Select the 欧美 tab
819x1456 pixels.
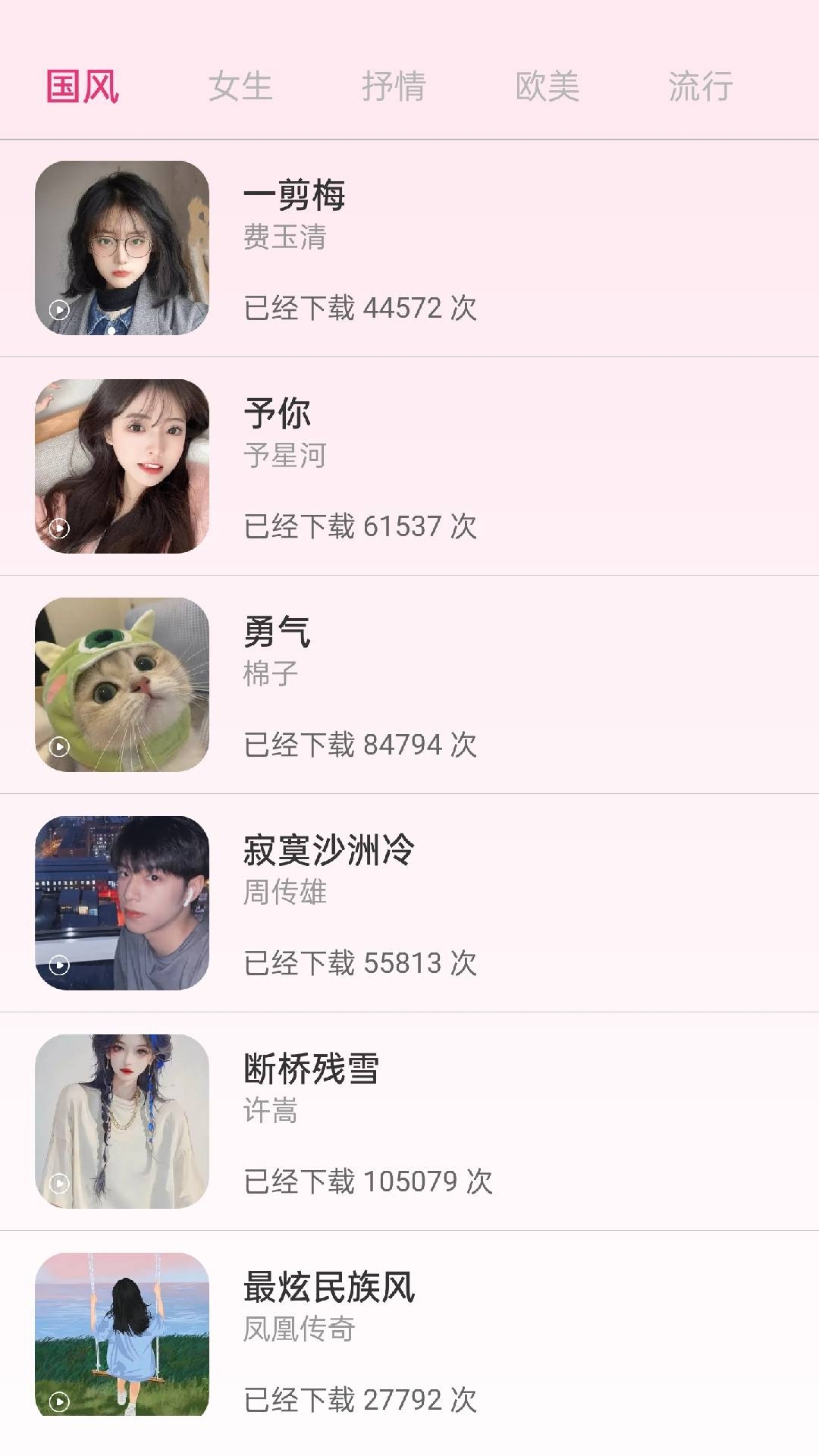coord(547,86)
